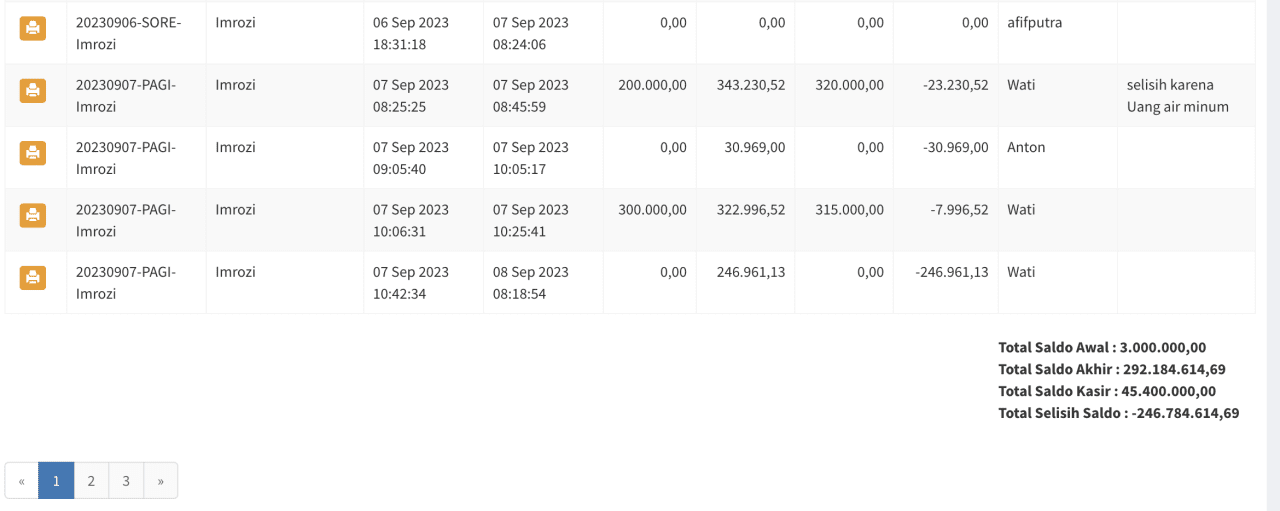Print the row opened at 10:06:31
Image resolution: width=1280 pixels, height=511 pixels.
tap(33, 215)
